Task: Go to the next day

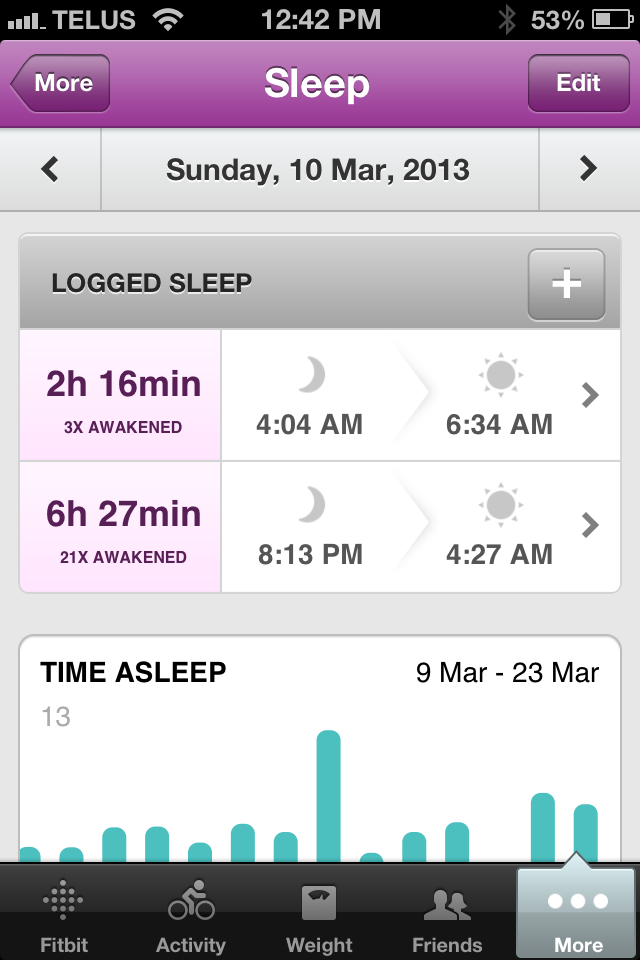Action: tap(588, 169)
